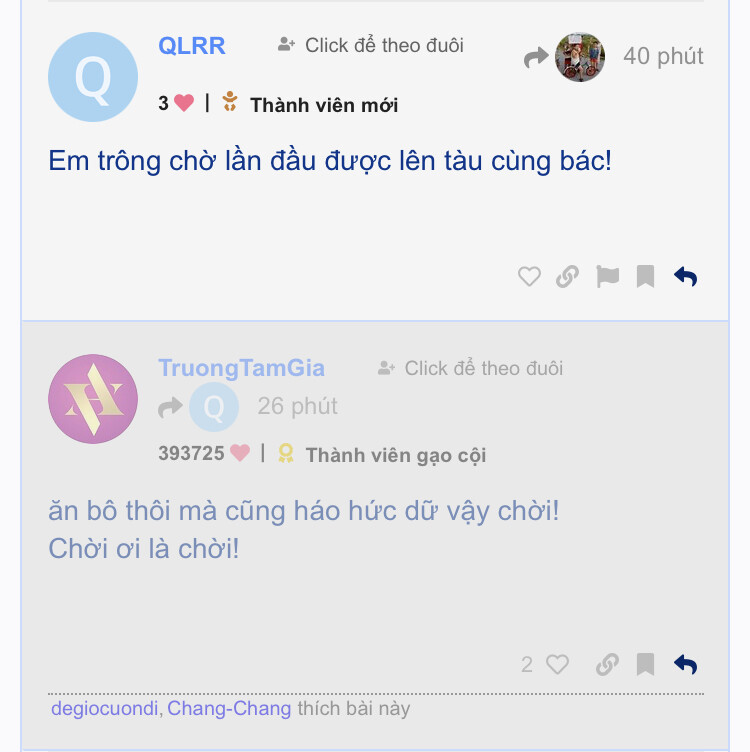Open Chang-Chang's profile from likes list
Viewport: 750px width, 752px height.
pos(229,709)
